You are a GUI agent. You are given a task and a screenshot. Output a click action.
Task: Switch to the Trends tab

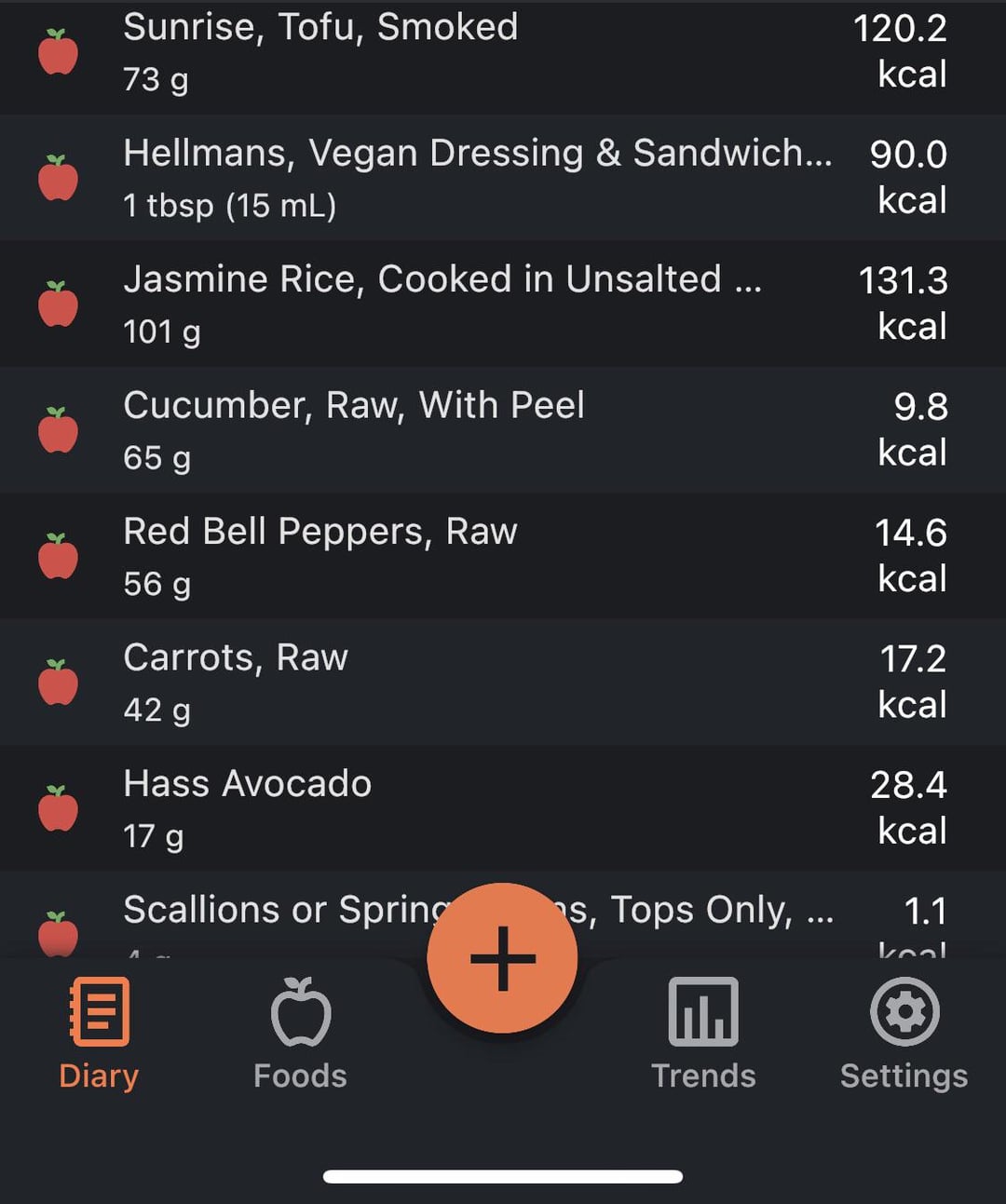pyautogui.click(x=703, y=1034)
